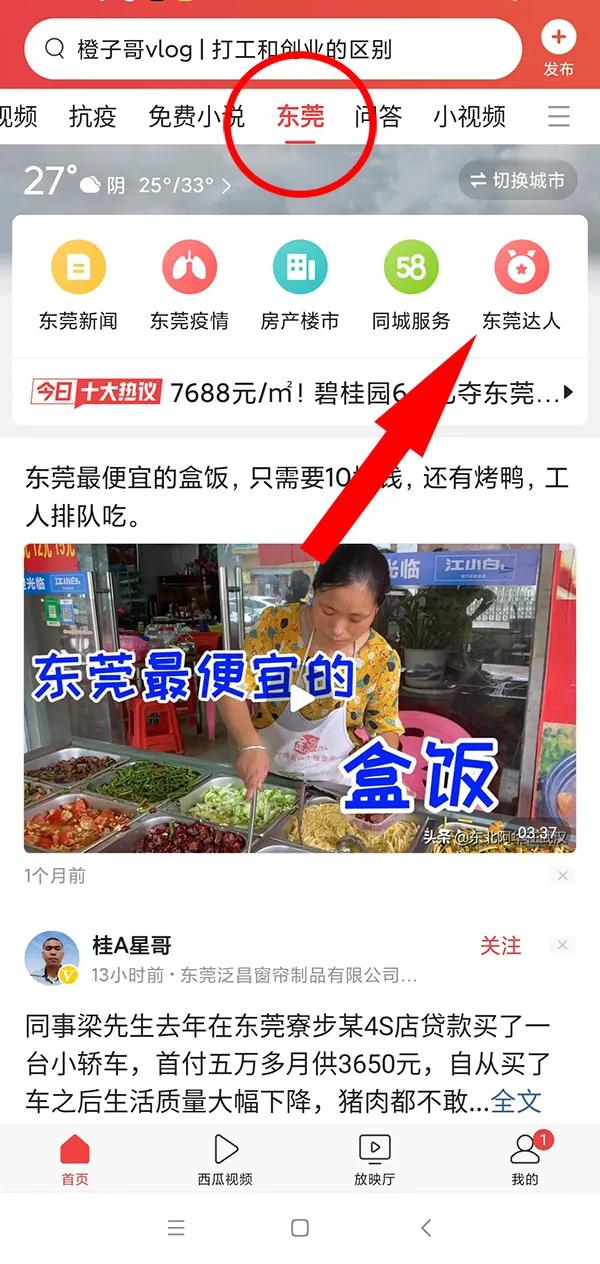Follow 桂A星哥 with 关注

pyautogui.click(x=500, y=946)
